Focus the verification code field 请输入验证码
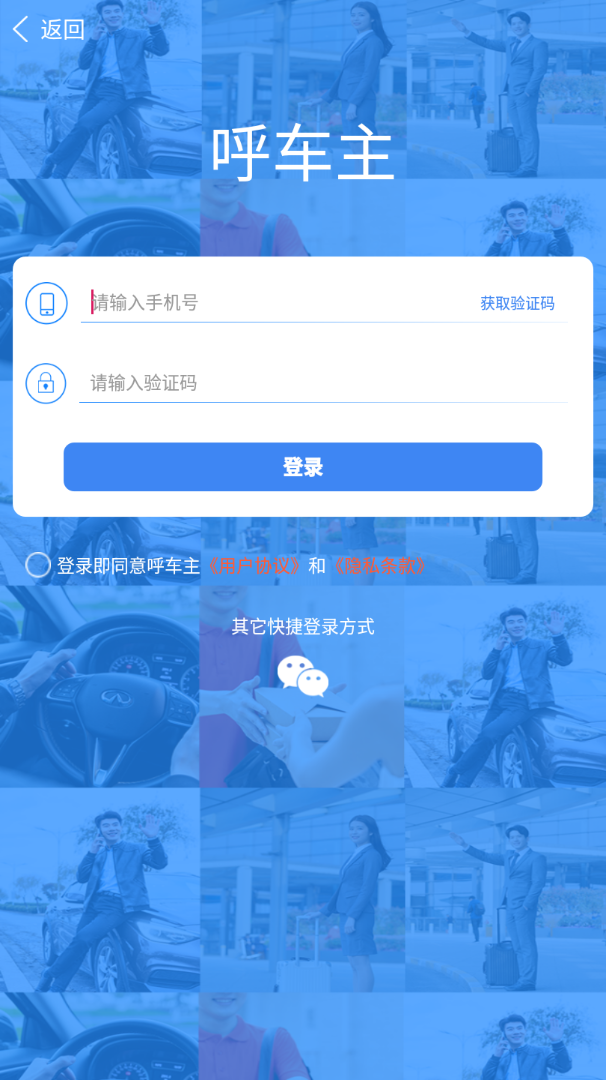 [x=320, y=383]
